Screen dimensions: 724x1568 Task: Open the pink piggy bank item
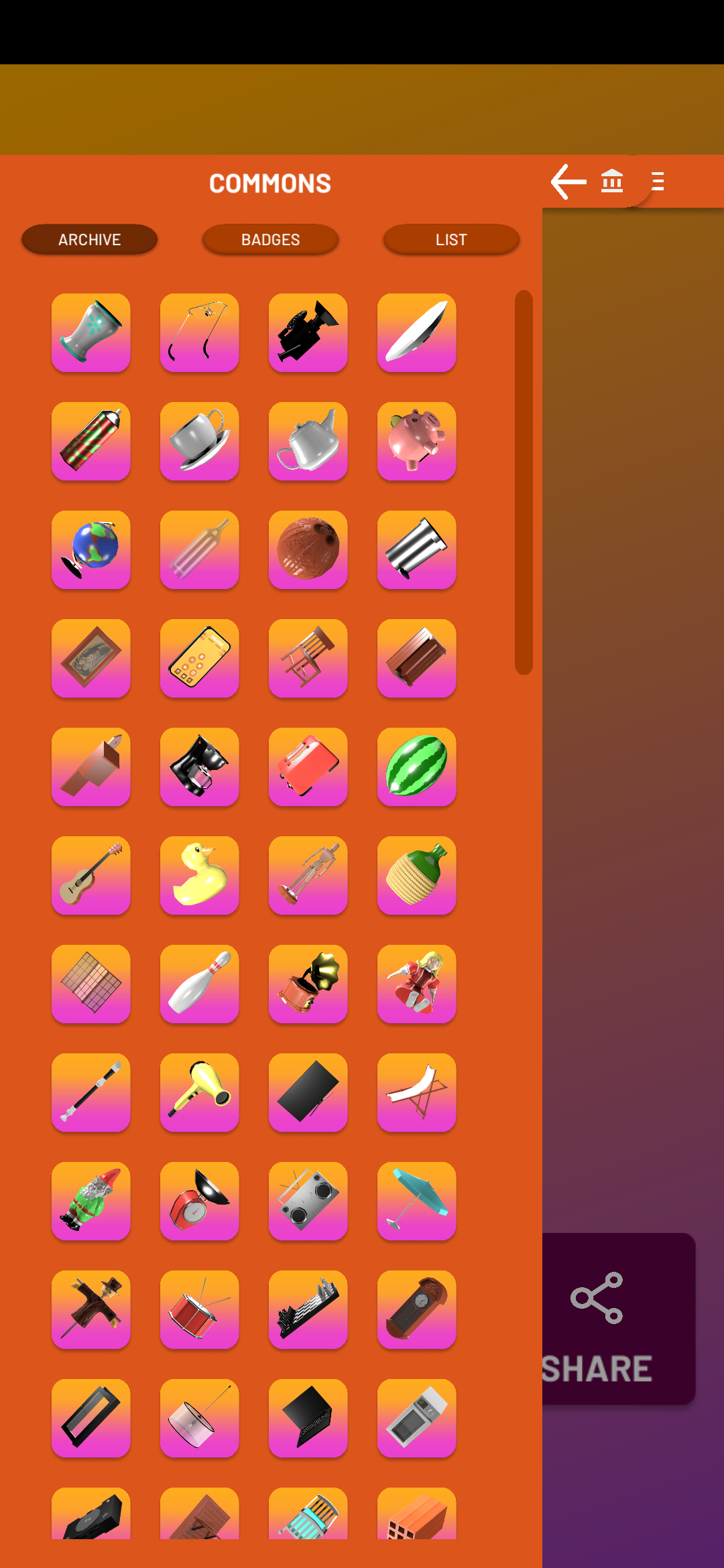coord(416,441)
